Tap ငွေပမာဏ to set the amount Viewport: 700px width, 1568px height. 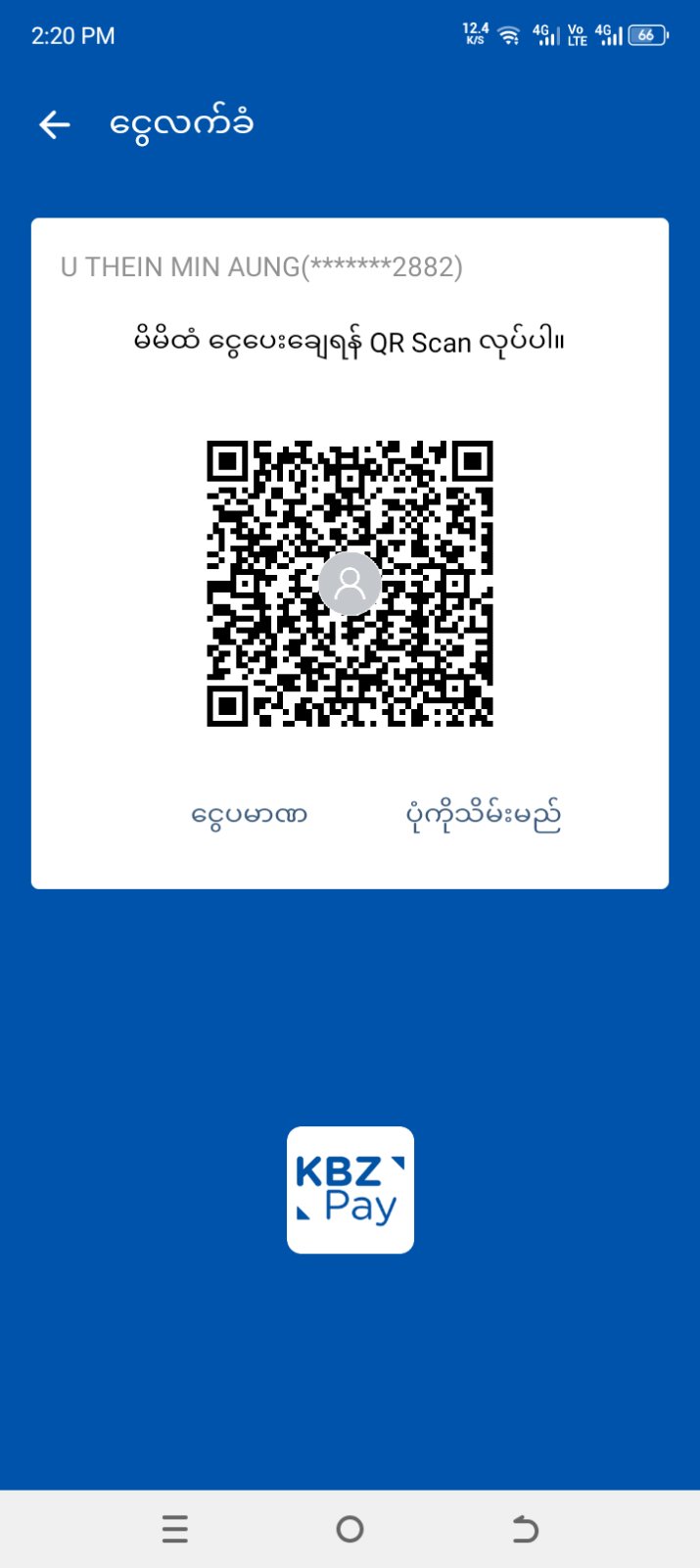250,815
